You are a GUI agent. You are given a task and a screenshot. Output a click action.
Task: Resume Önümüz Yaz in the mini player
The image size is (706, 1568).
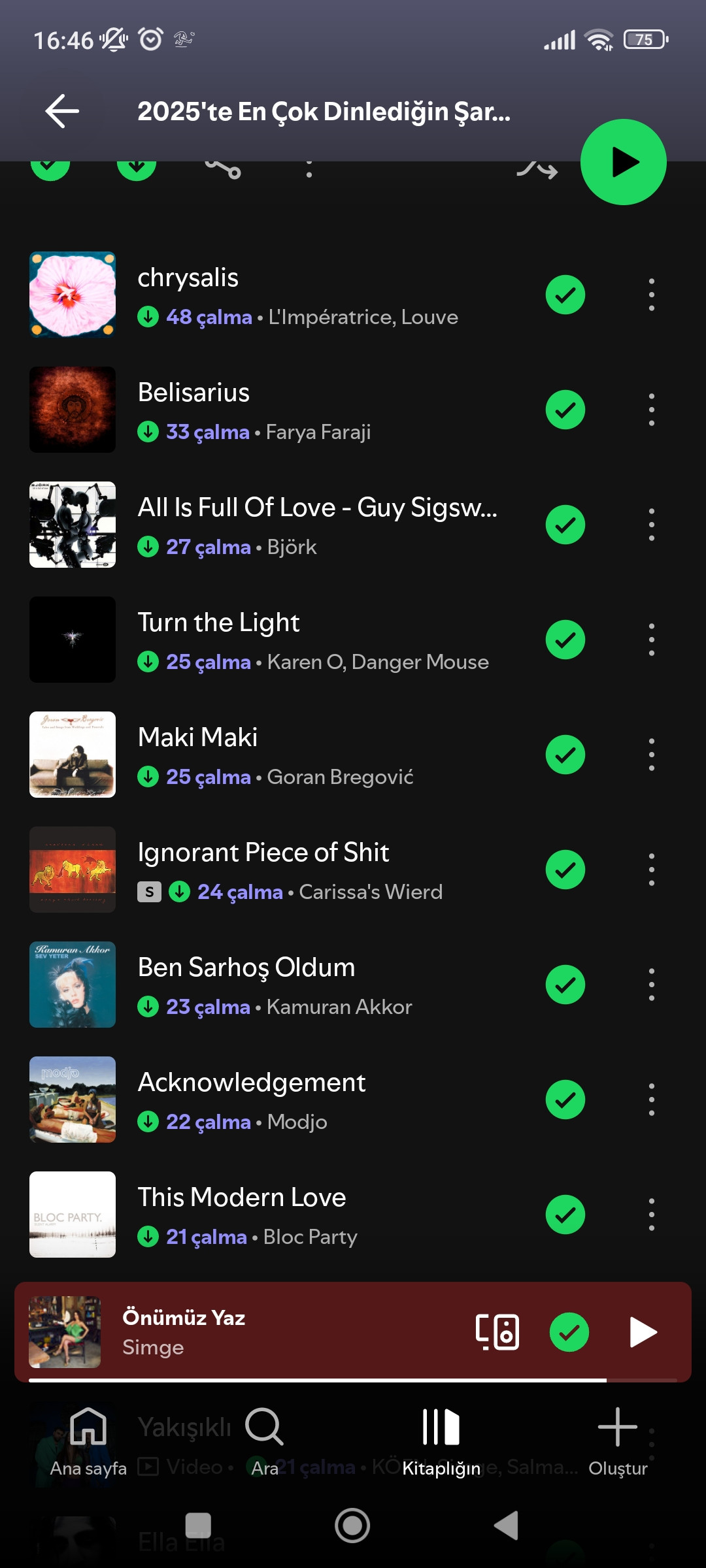pyautogui.click(x=642, y=1332)
